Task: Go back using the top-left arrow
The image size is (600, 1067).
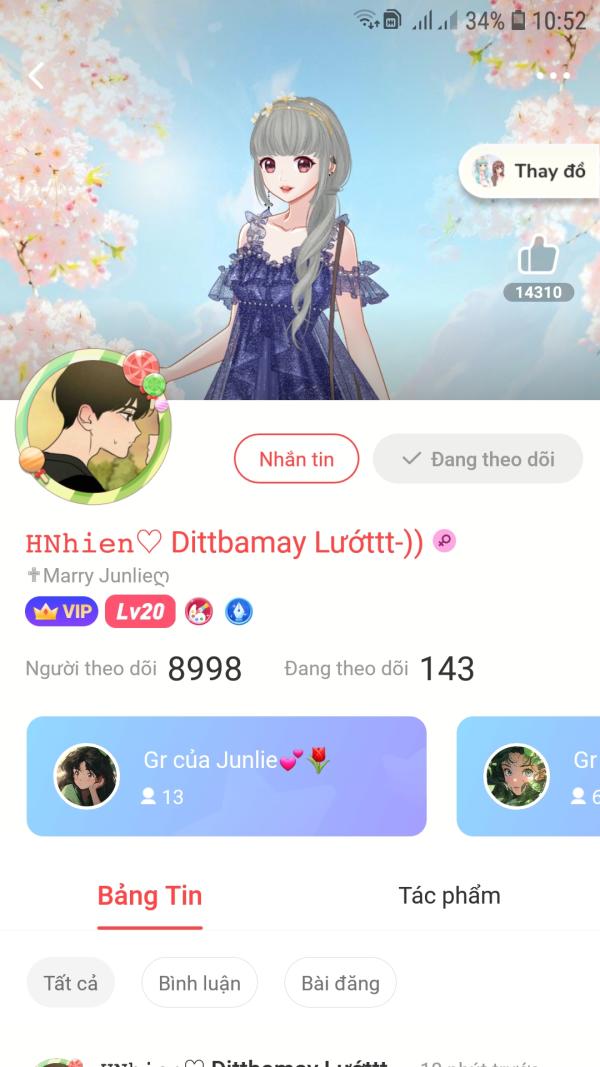Action: (35, 76)
